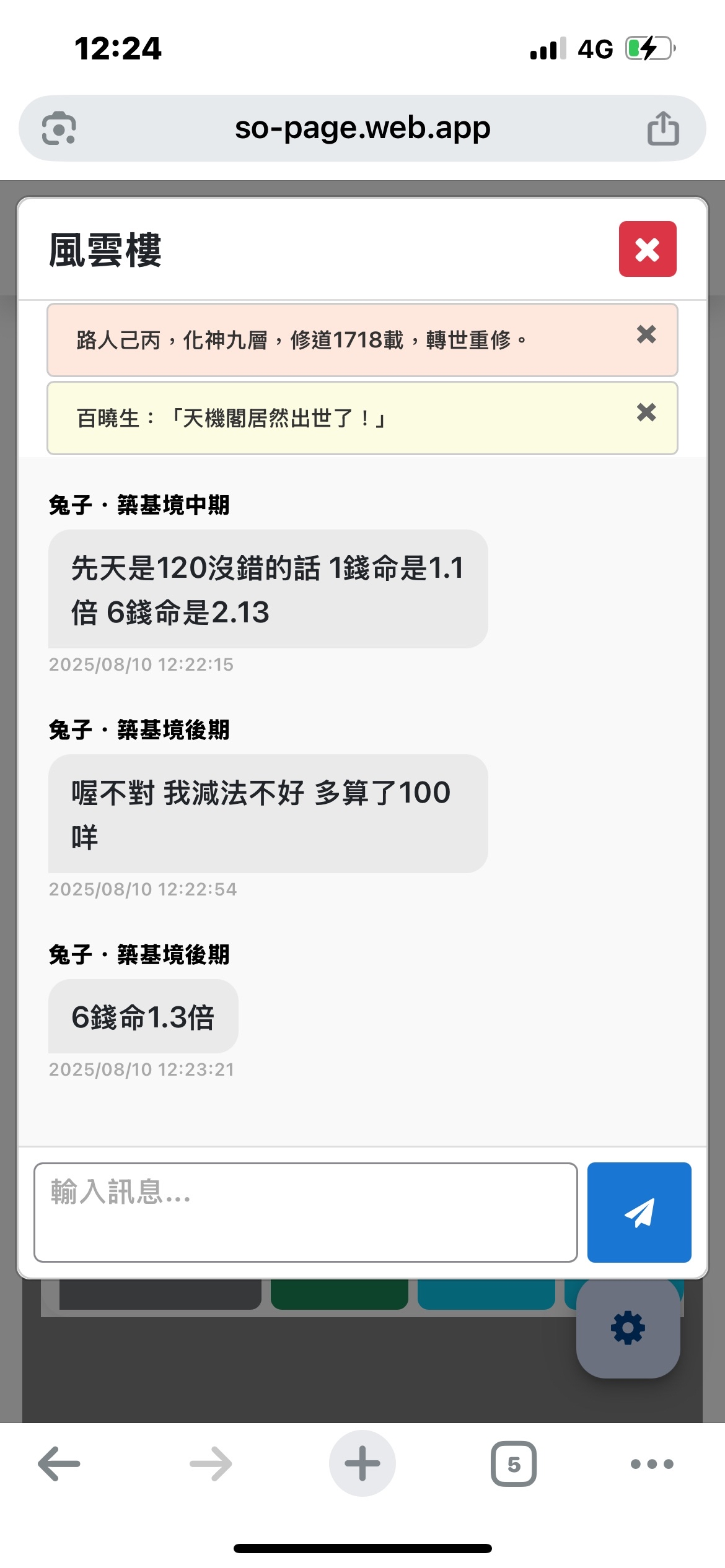Share this page from the browser
The height and width of the screenshot is (1568, 725).
[663, 128]
